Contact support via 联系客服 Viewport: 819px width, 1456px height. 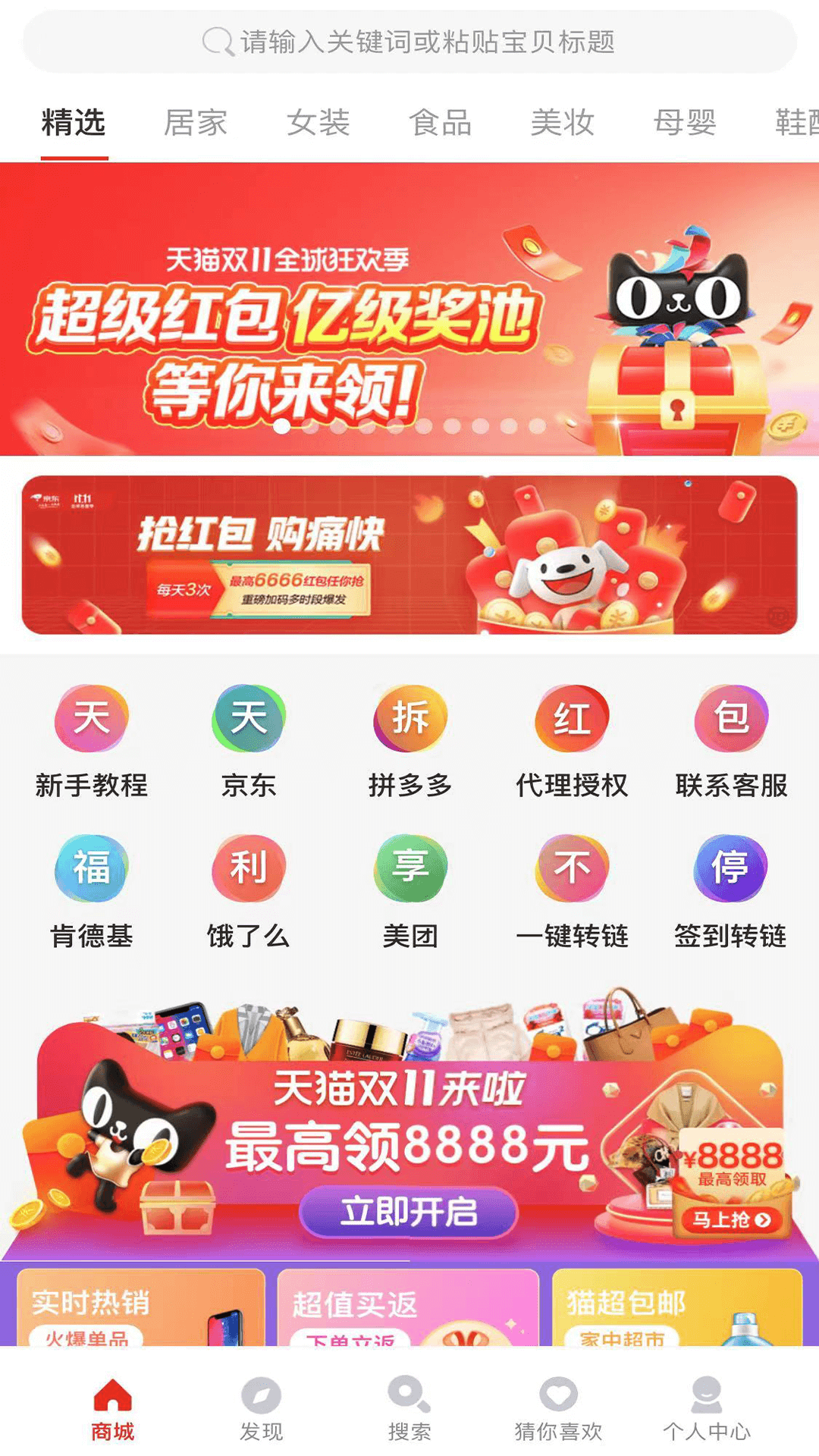pyautogui.click(x=732, y=739)
